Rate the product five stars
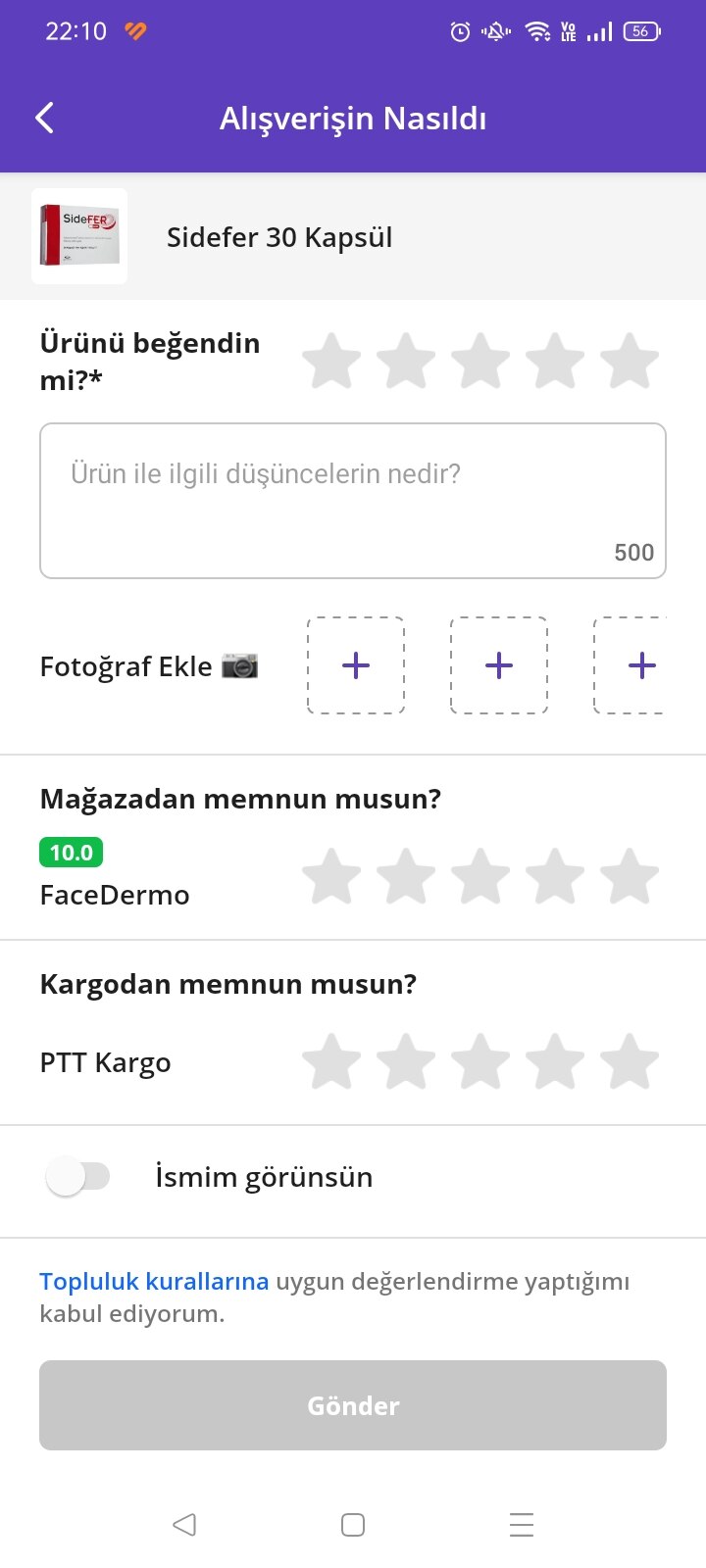The image size is (706, 1568). coord(629,361)
